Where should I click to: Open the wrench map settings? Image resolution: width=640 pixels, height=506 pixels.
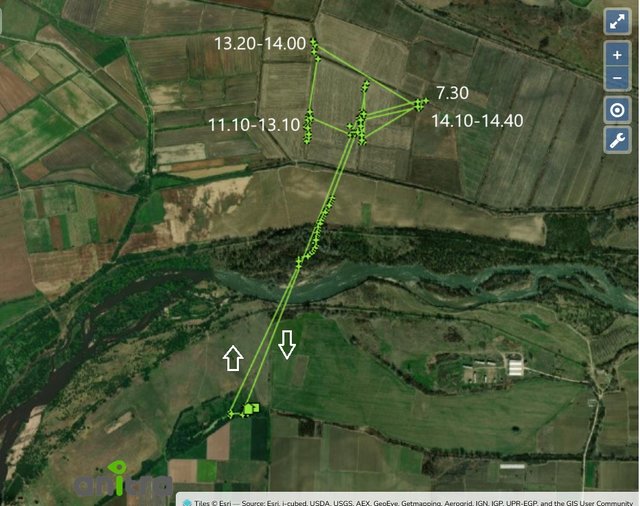pos(617,139)
